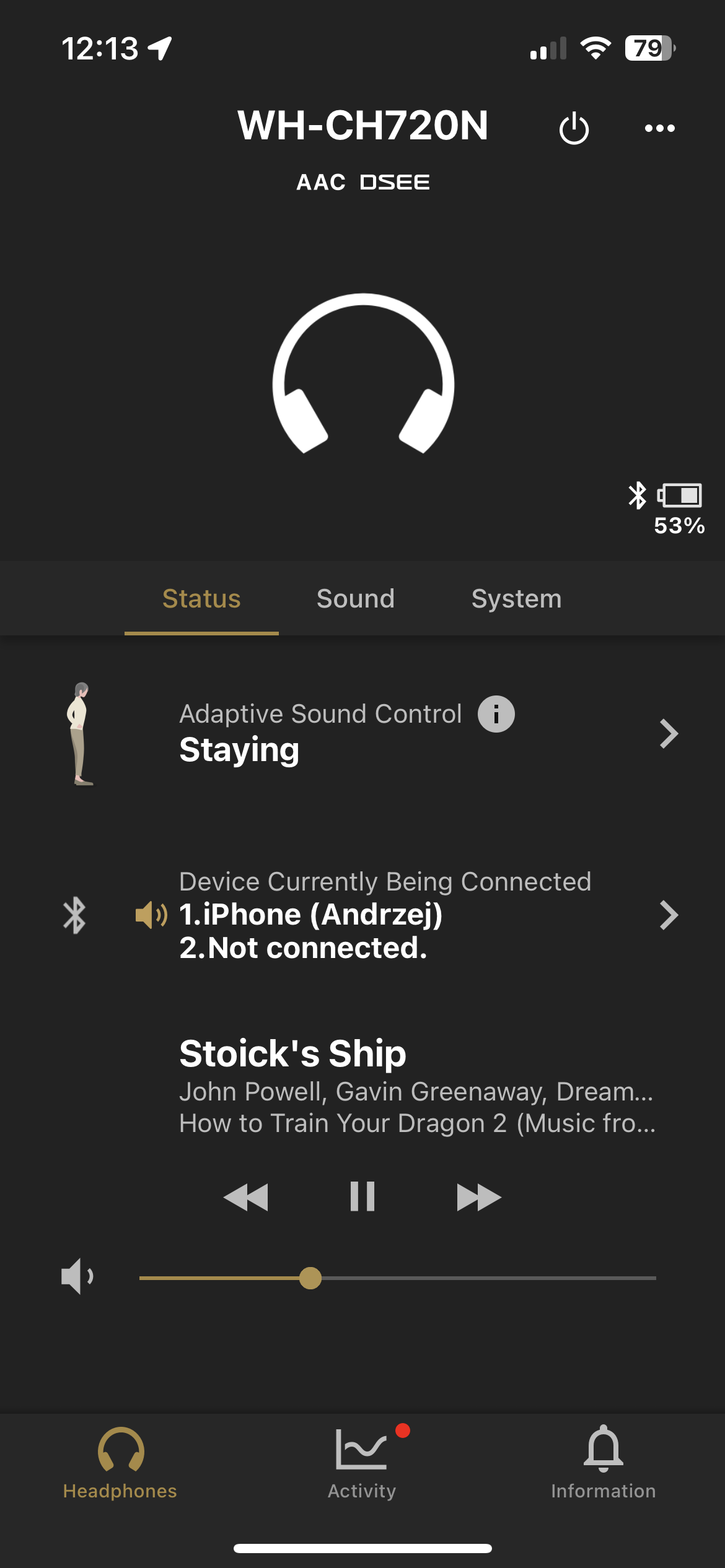Click the Bluetooth icon next to connected devices

click(74, 915)
